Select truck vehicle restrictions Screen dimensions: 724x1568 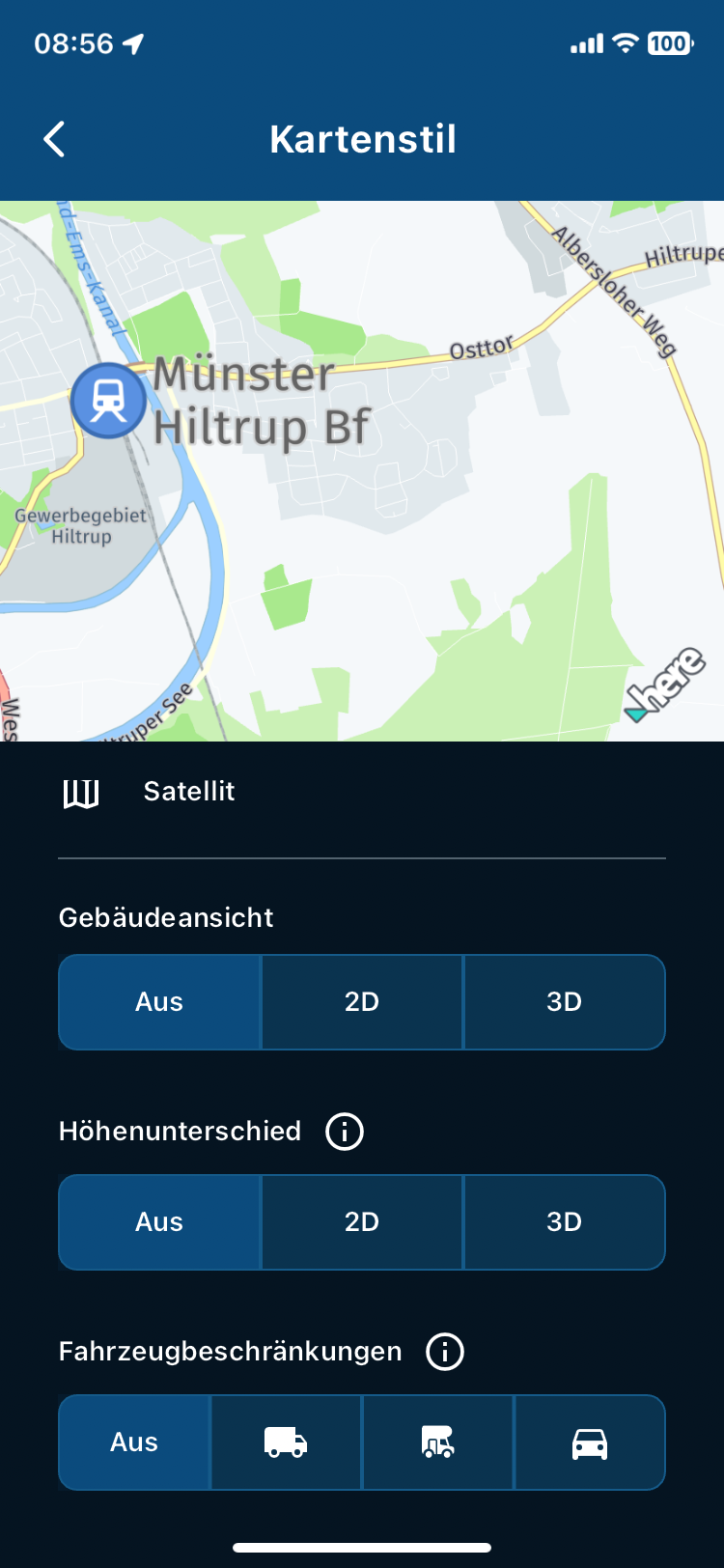tap(286, 1442)
